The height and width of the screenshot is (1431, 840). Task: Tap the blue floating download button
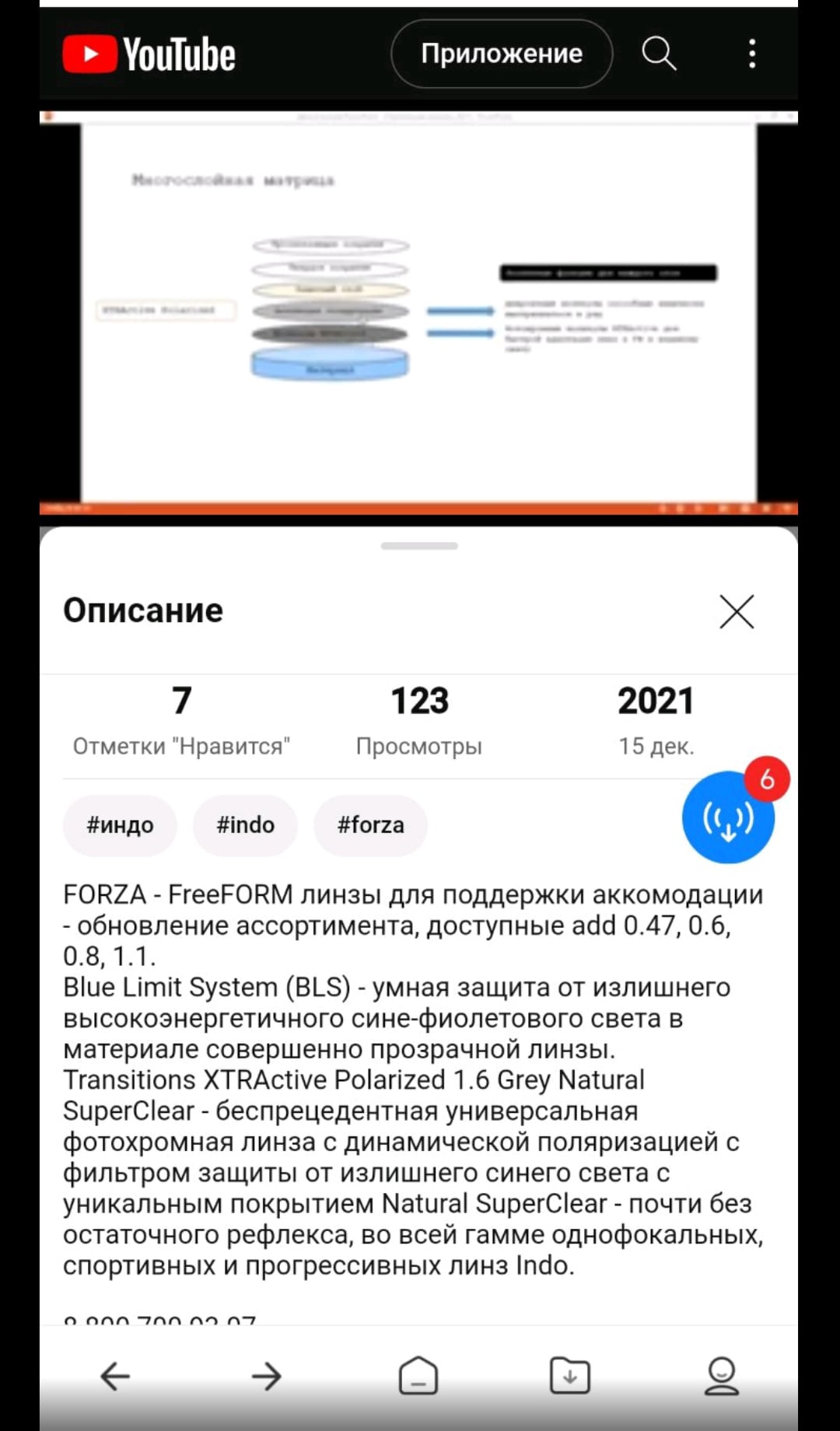tap(728, 817)
